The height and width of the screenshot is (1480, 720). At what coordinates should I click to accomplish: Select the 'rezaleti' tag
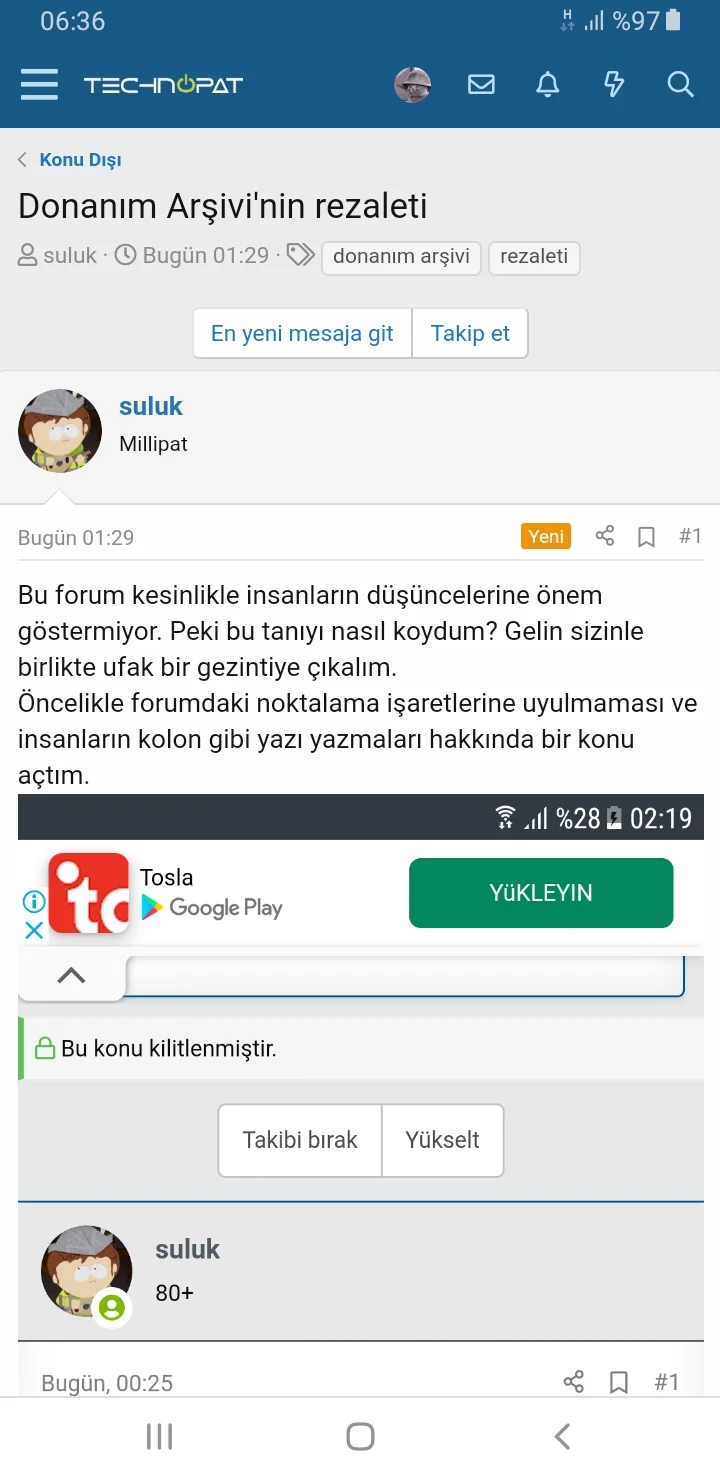(x=534, y=257)
